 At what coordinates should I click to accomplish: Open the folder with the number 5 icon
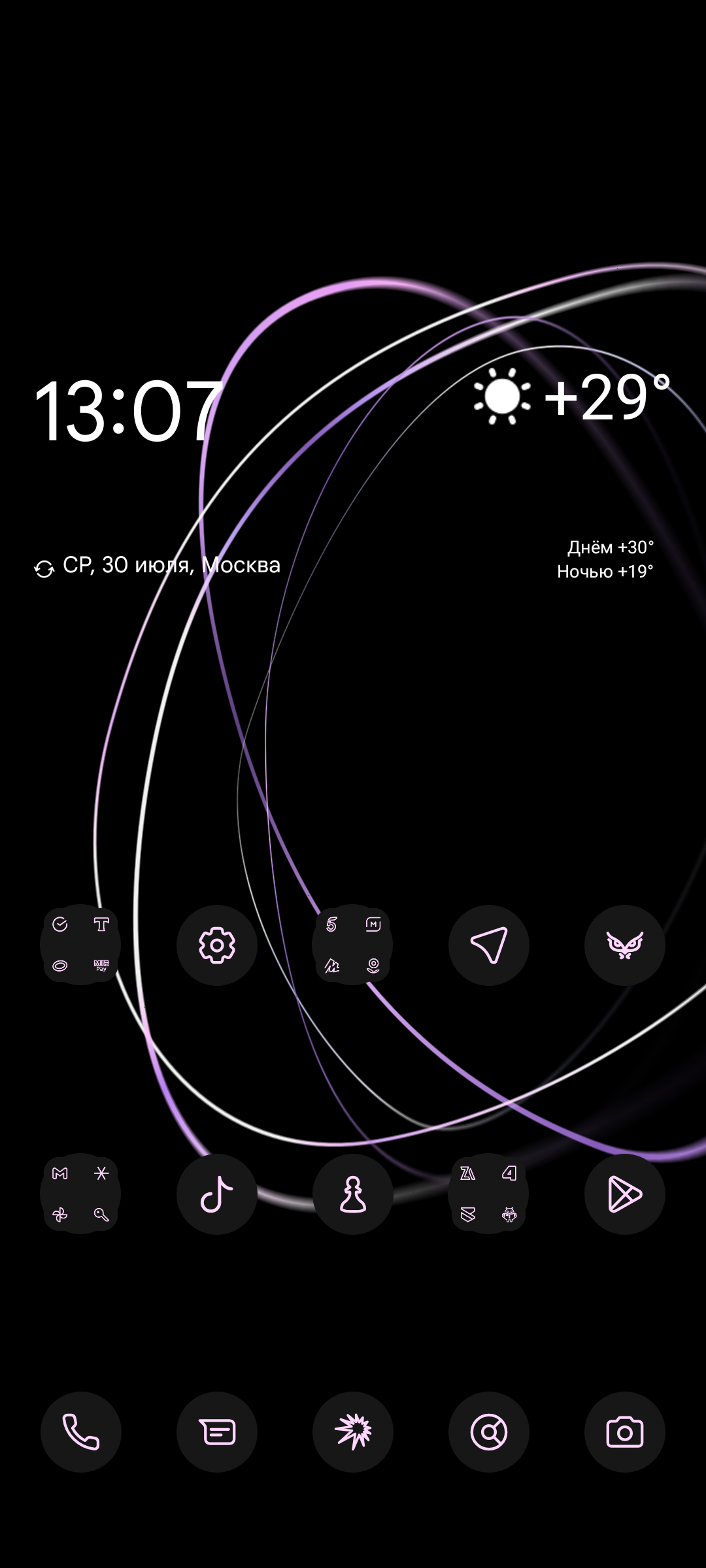point(352,945)
